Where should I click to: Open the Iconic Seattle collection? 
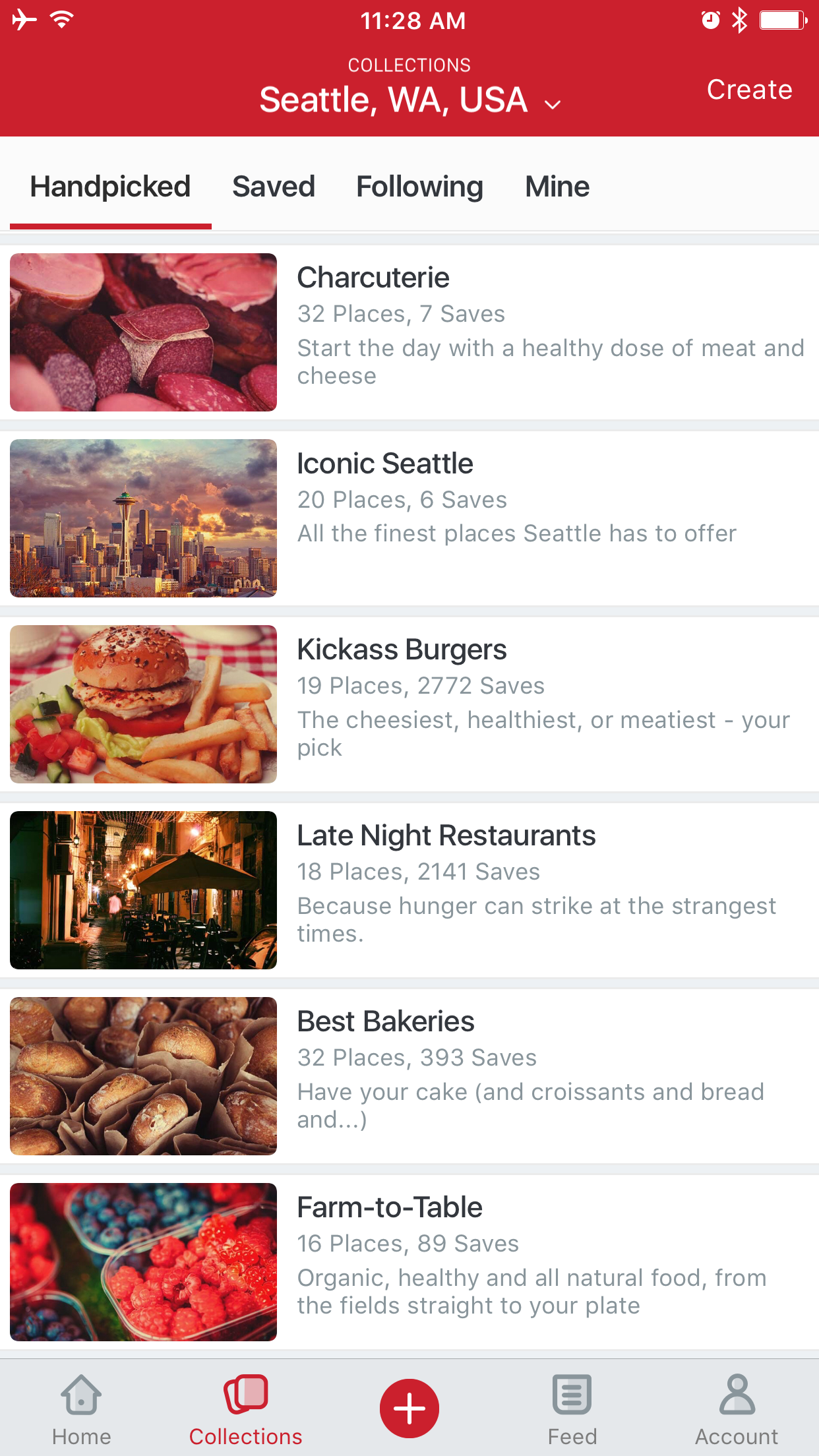[409, 518]
